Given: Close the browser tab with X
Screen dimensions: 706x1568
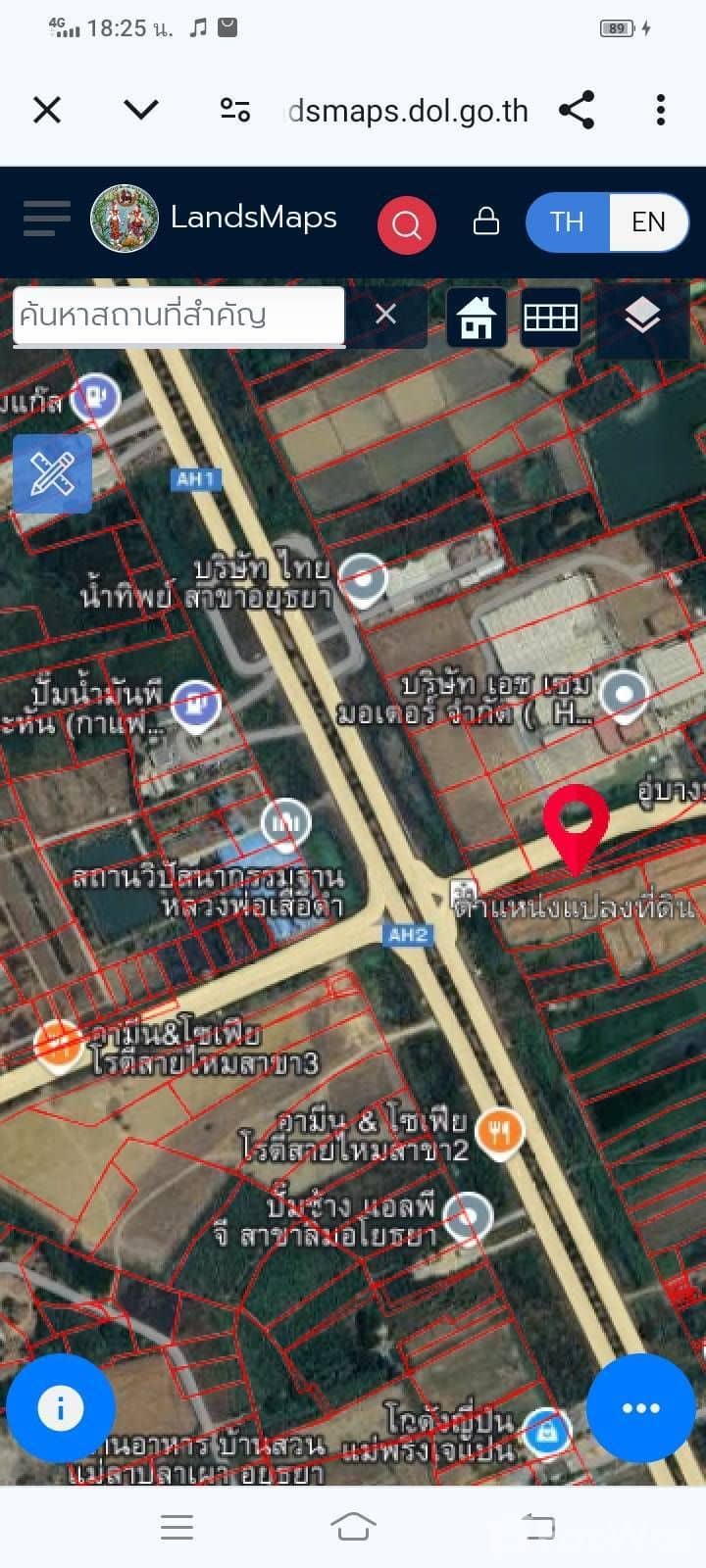Looking at the screenshot, I should pos(47,110).
